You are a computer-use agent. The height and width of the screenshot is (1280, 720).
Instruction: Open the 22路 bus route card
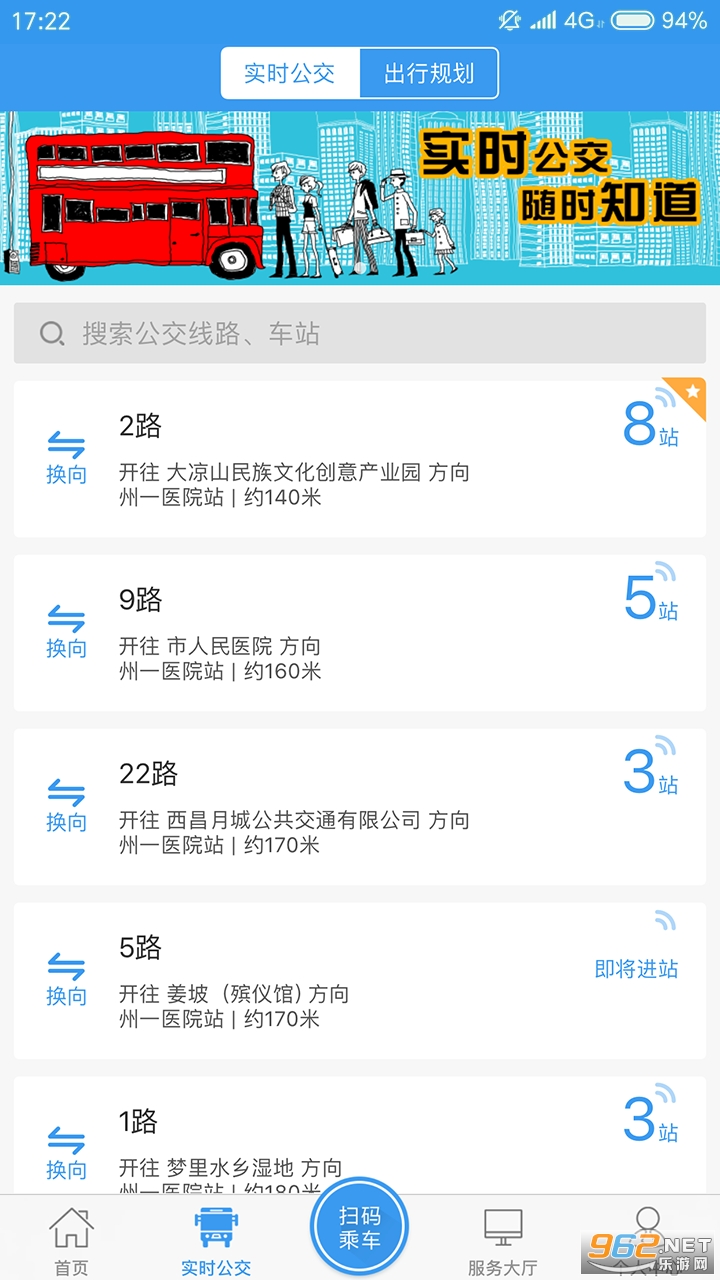tap(360, 807)
